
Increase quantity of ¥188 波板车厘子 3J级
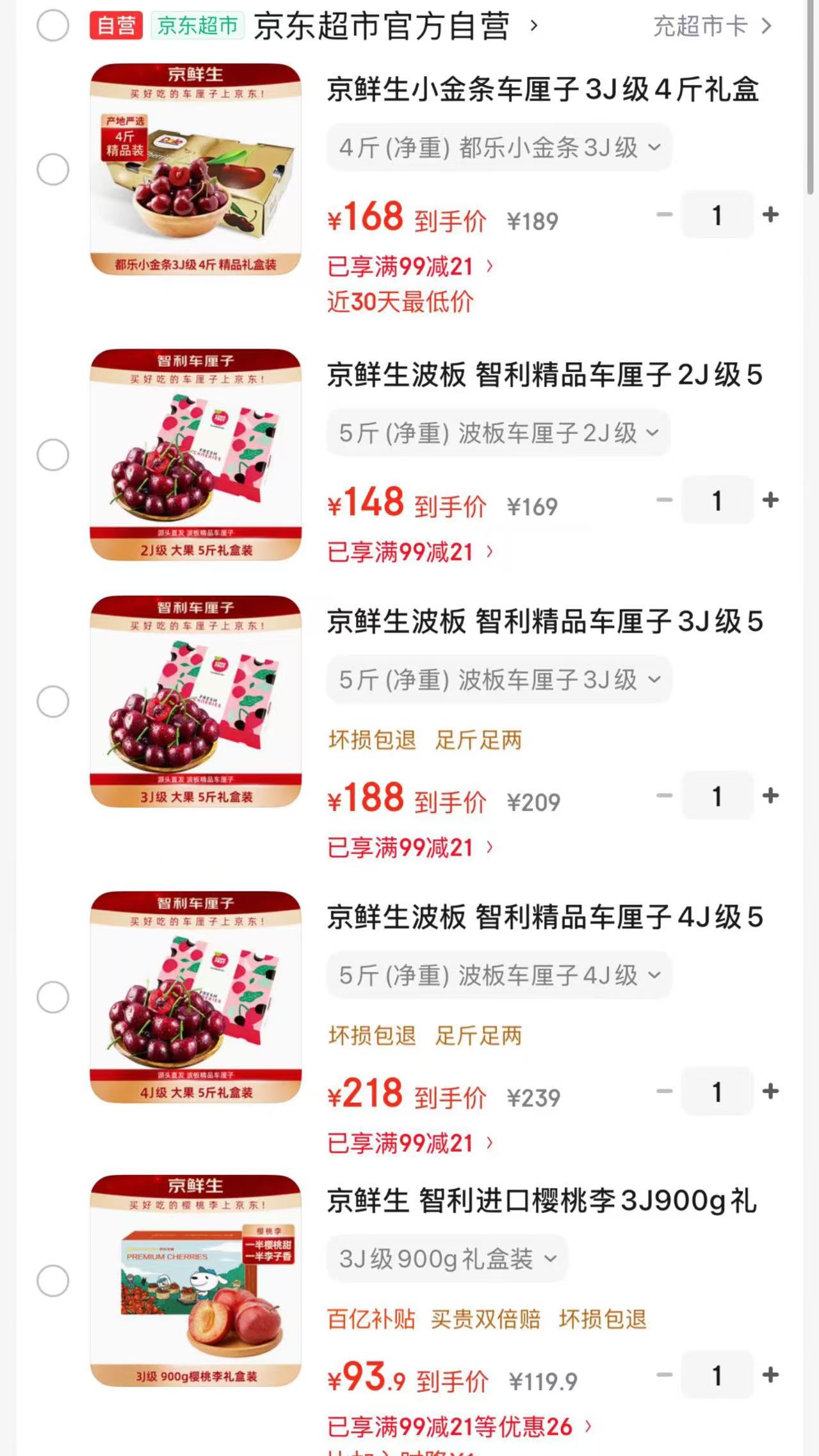[x=770, y=796]
